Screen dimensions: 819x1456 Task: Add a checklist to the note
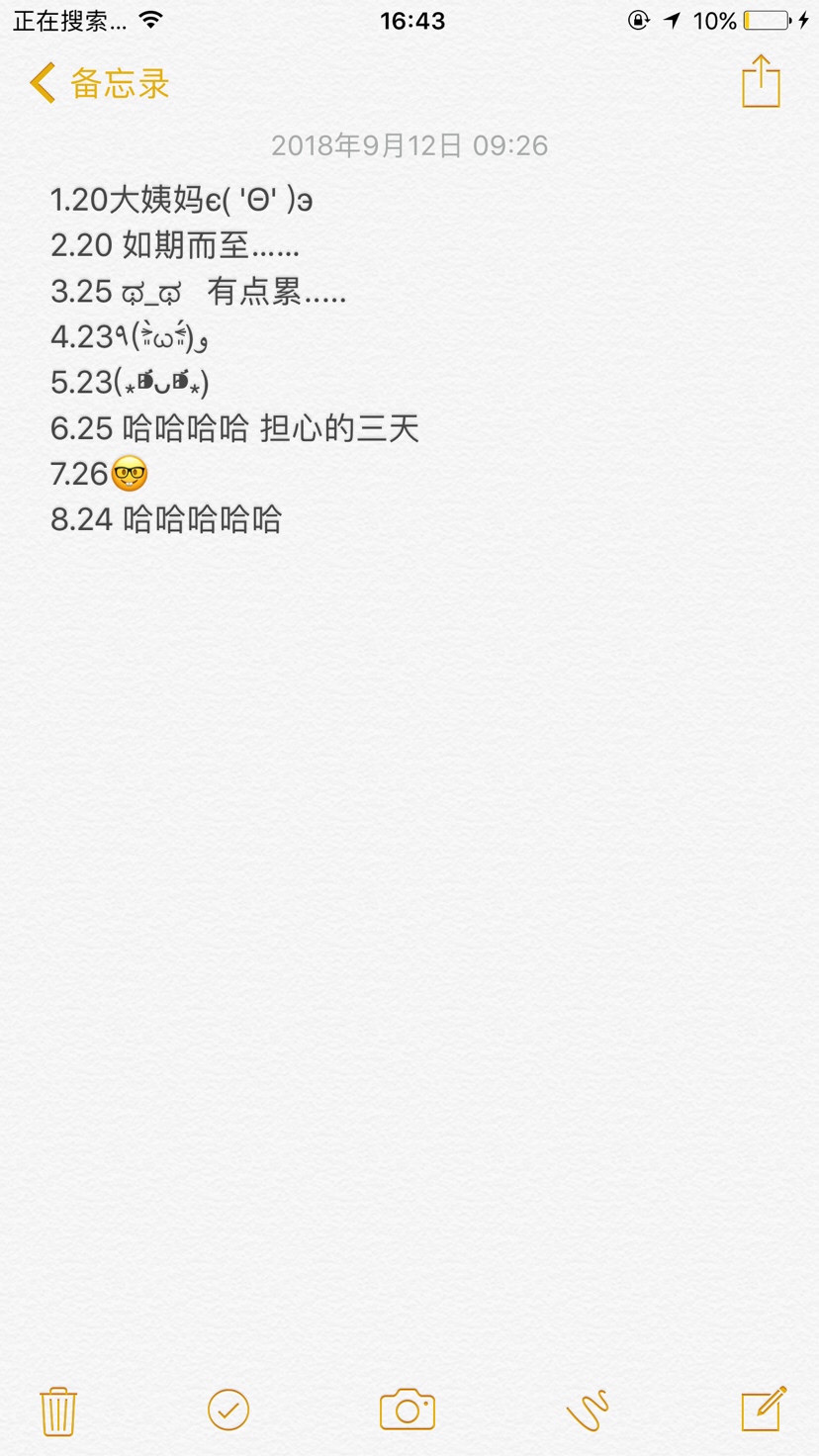click(x=228, y=1410)
